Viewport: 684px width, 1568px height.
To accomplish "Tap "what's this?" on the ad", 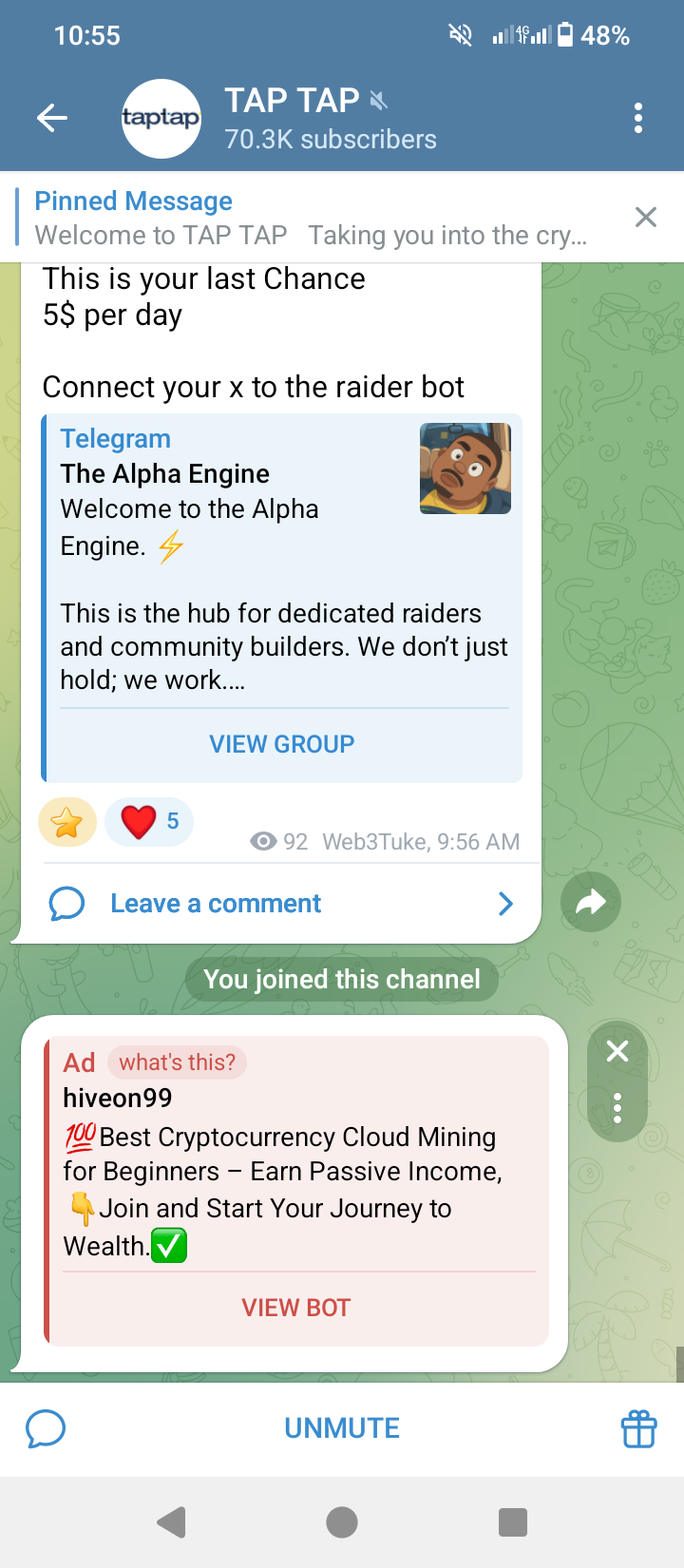I will tap(177, 1062).
